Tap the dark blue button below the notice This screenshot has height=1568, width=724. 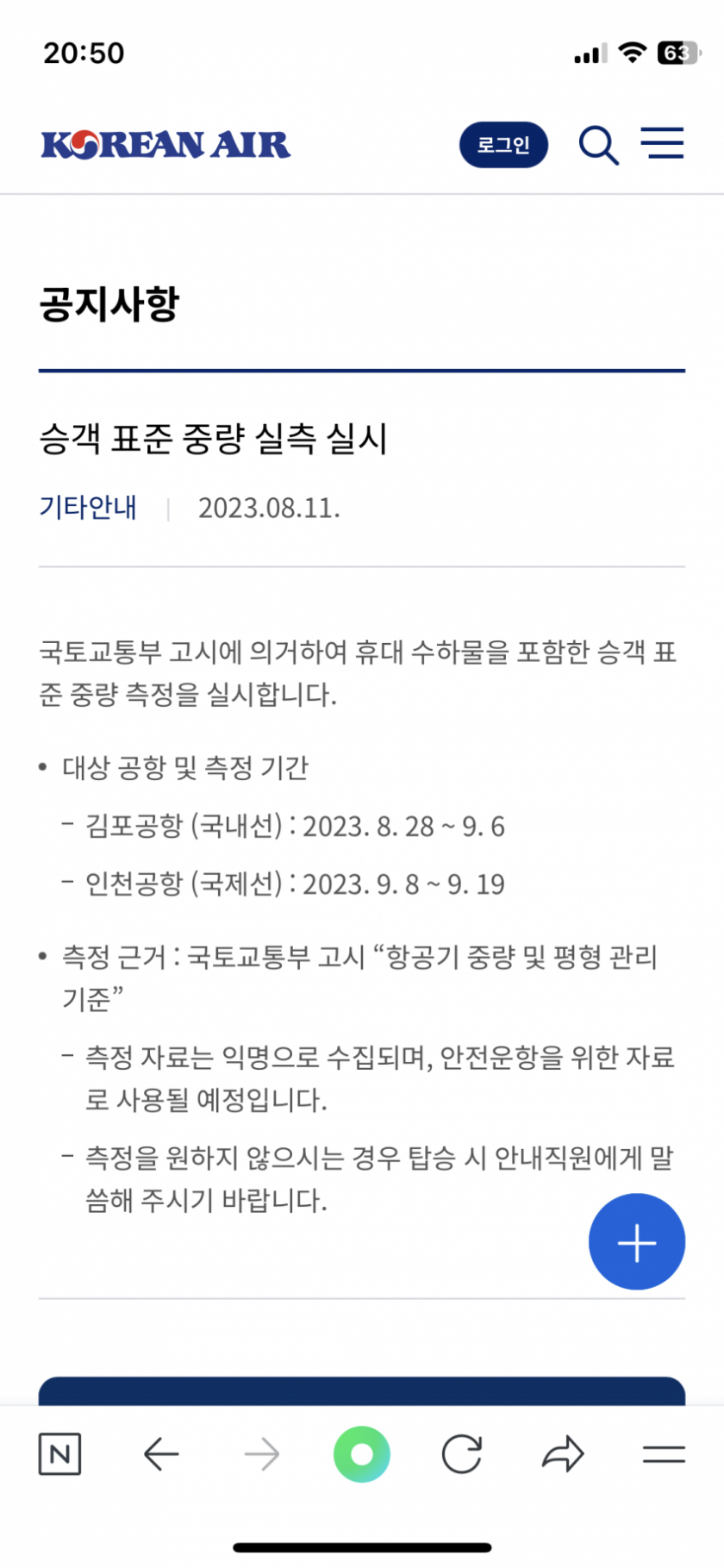[362, 1392]
